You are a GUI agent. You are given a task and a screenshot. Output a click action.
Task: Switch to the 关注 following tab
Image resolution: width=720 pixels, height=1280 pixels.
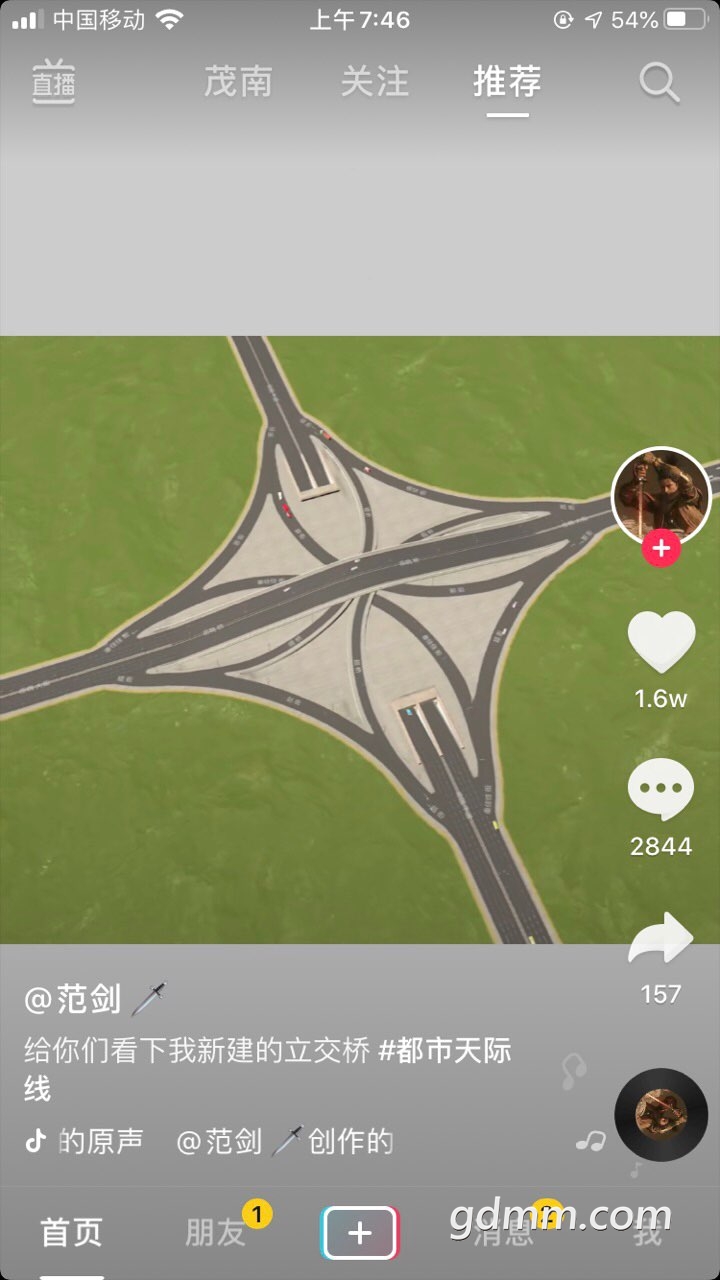click(375, 82)
